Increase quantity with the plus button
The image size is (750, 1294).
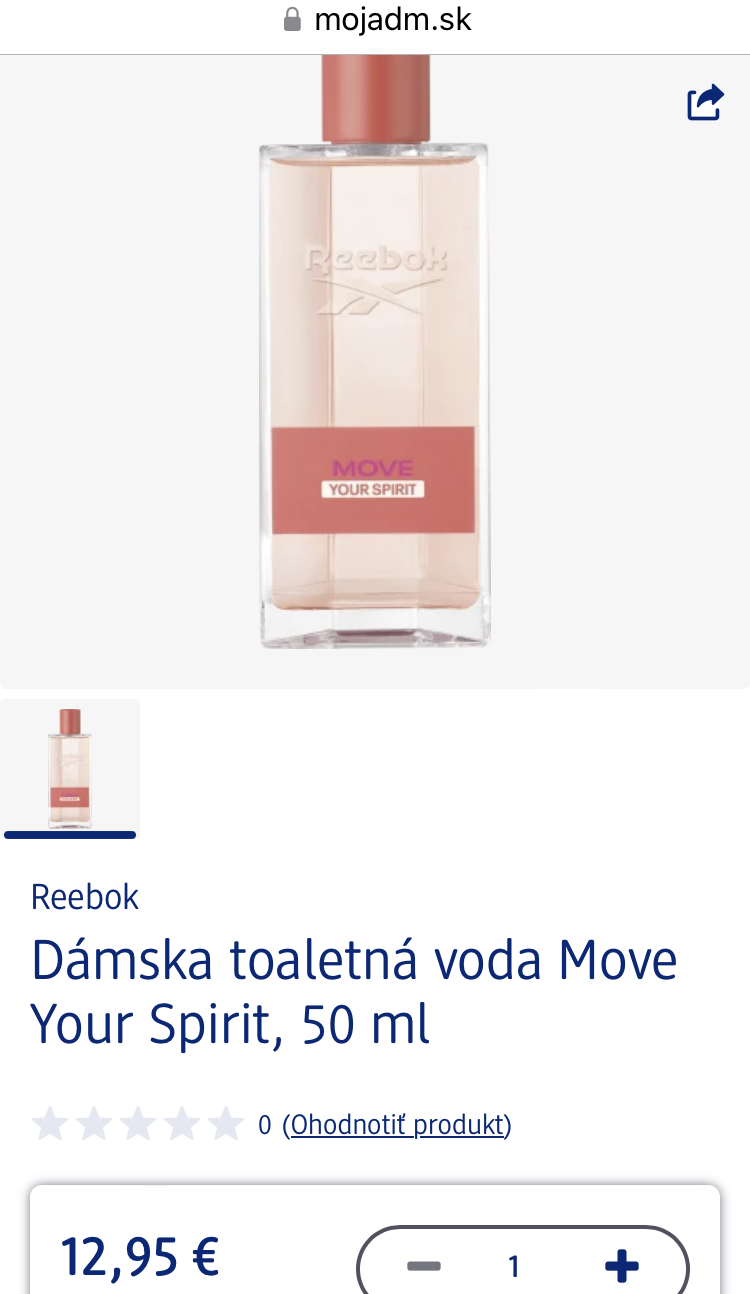[622, 1267]
